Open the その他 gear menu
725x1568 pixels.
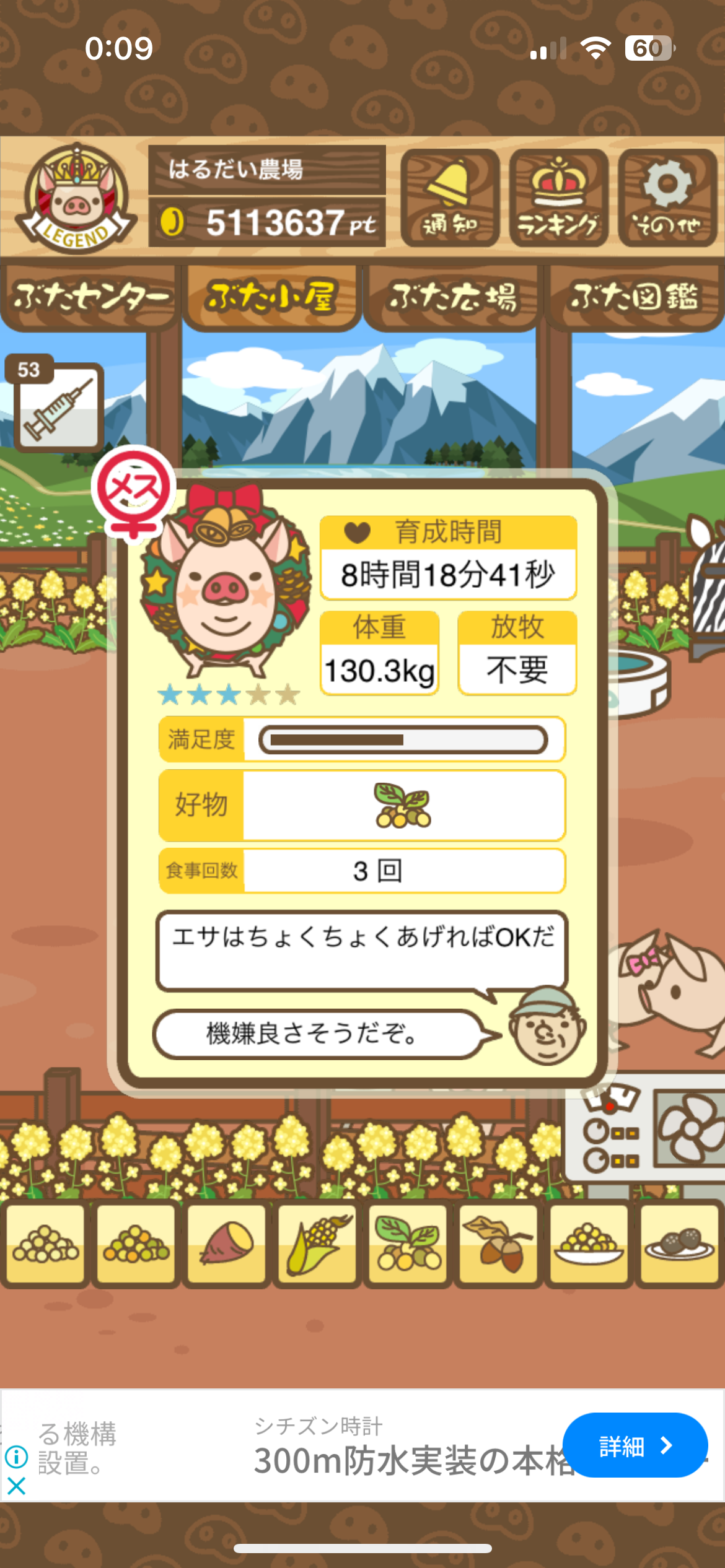tap(667, 198)
